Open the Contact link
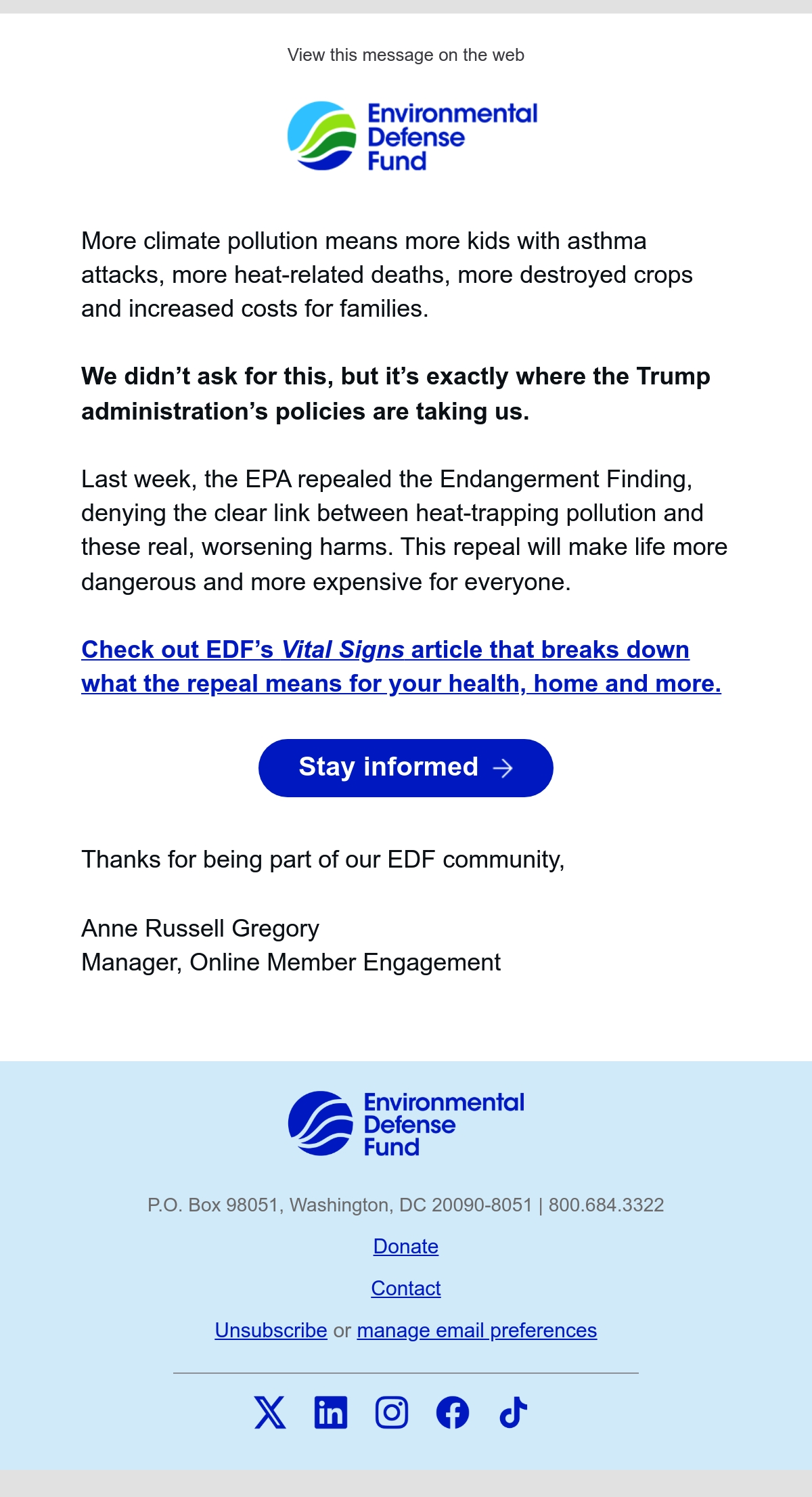Image resolution: width=812 pixels, height=1497 pixels. [x=406, y=1288]
